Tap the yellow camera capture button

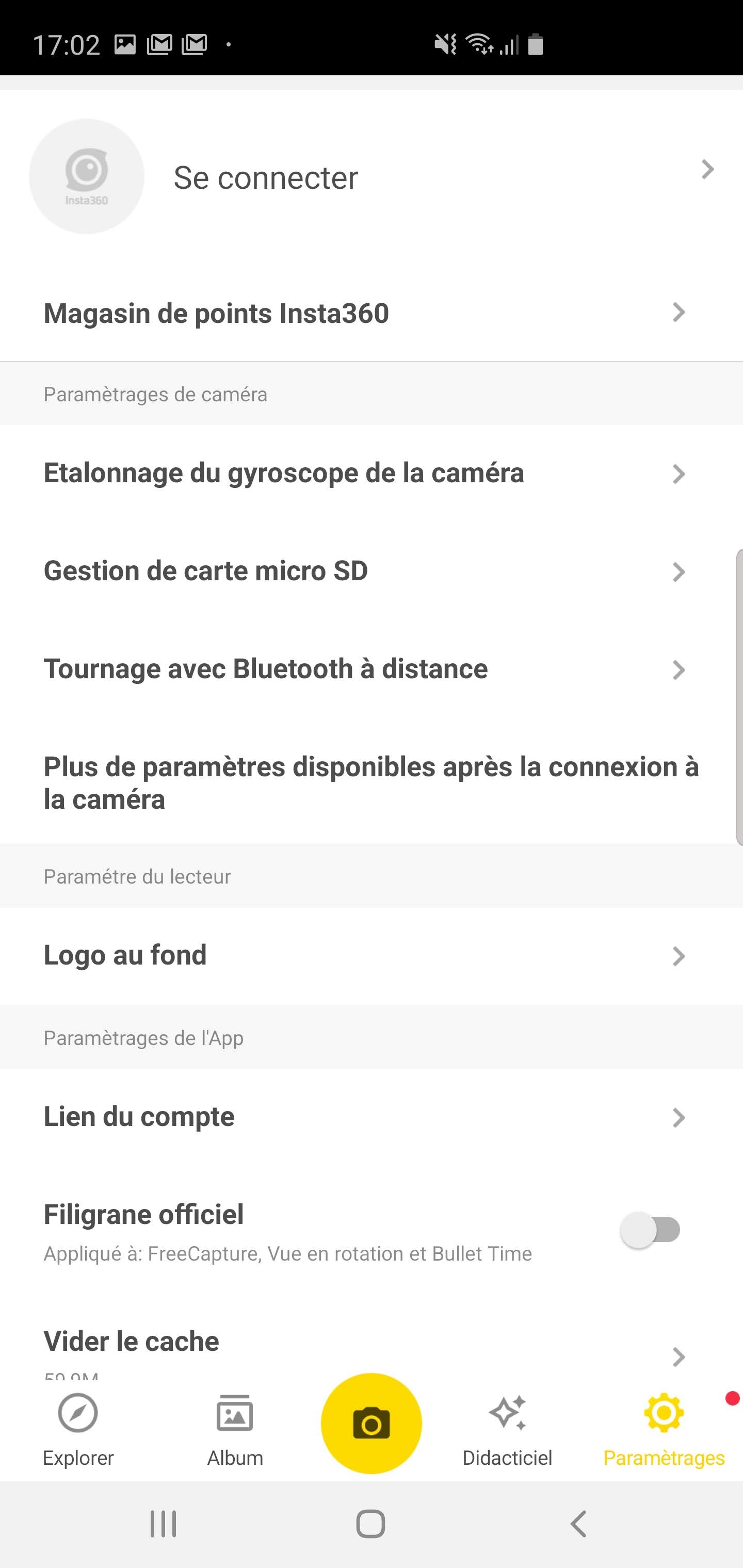(372, 1423)
